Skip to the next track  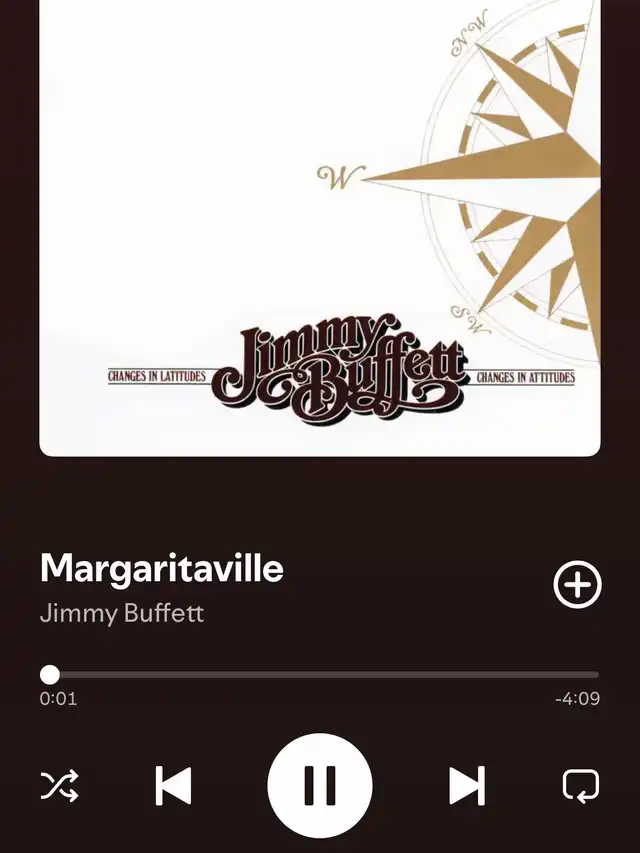click(x=467, y=785)
